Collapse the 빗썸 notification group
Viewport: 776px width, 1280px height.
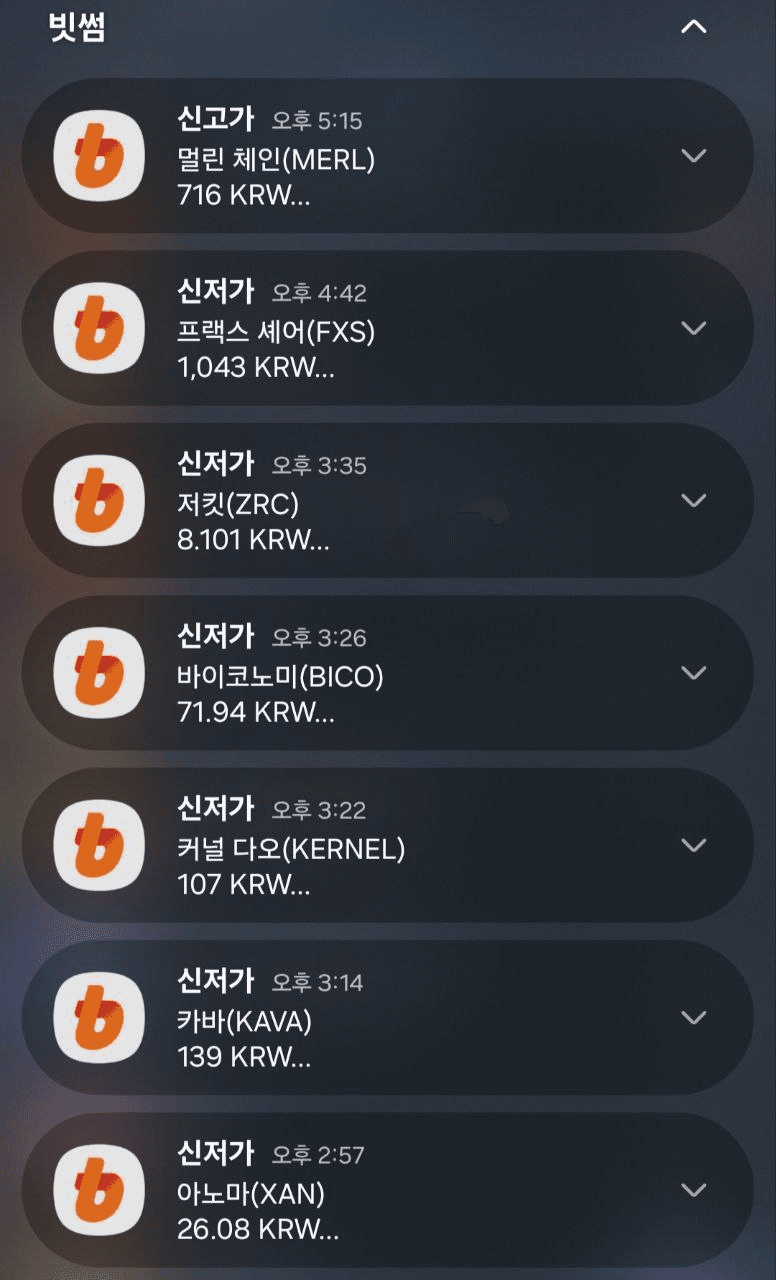tap(693, 27)
